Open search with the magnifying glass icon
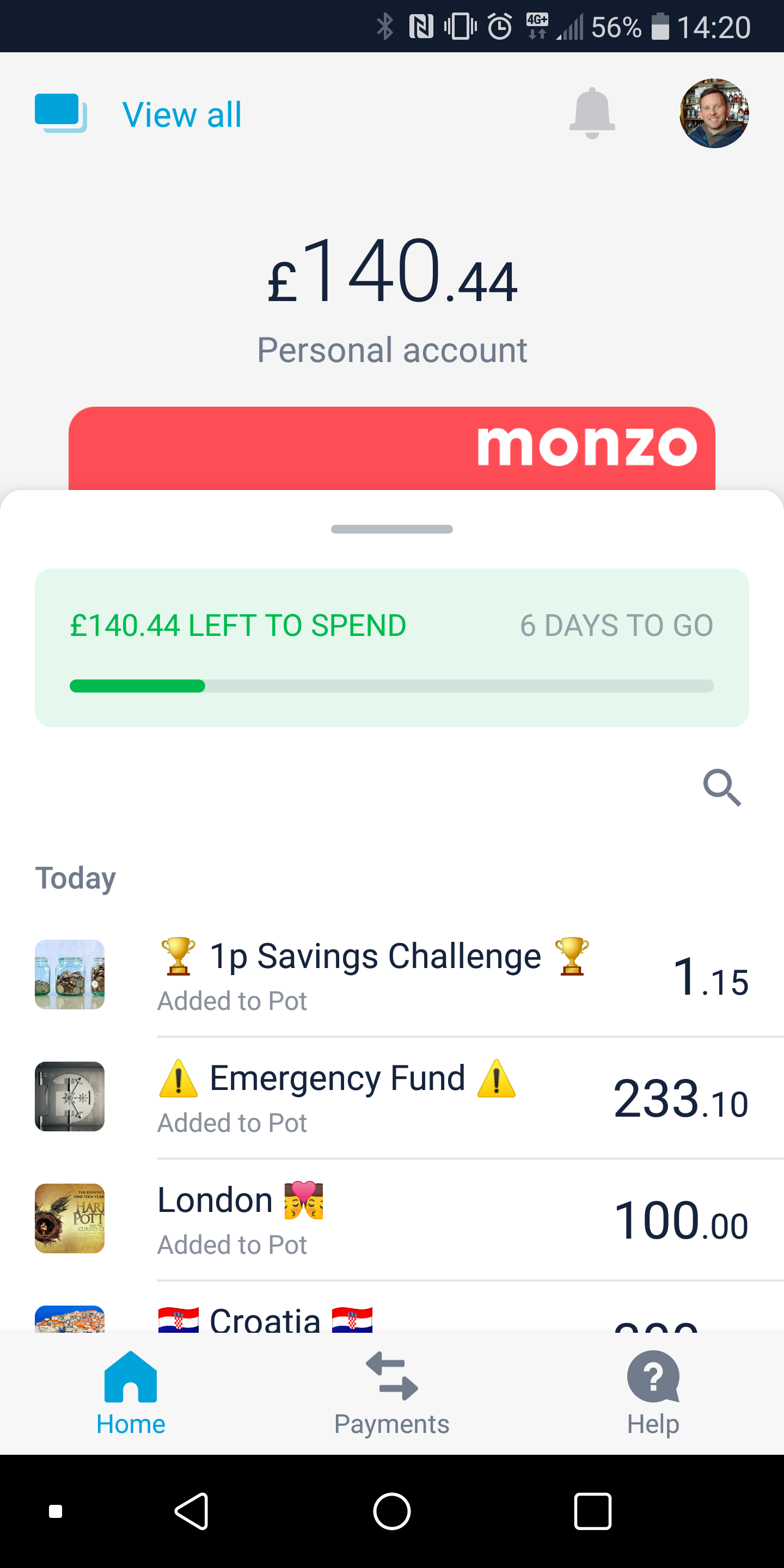This screenshot has width=784, height=1568. tap(722, 788)
